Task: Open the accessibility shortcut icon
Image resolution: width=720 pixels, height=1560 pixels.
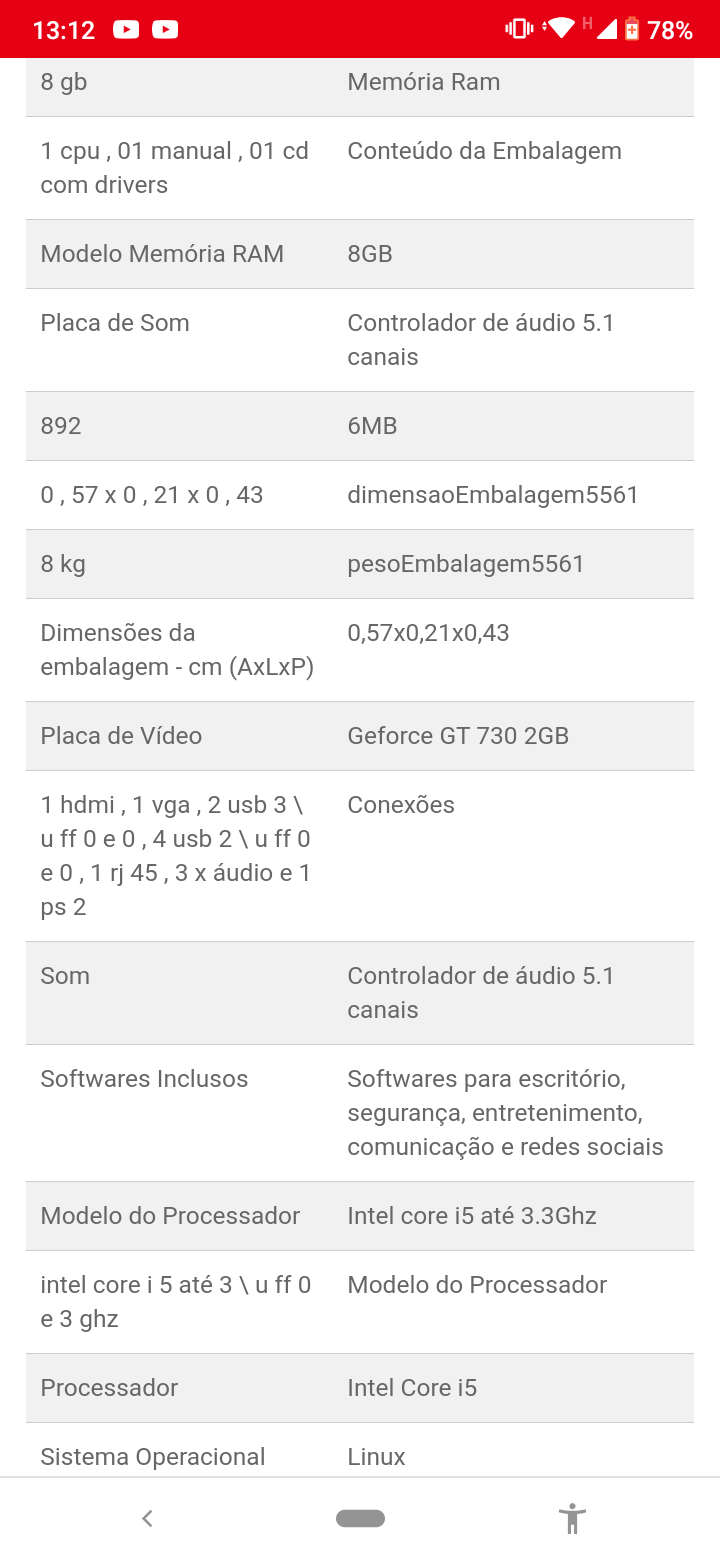Action: [x=572, y=1518]
